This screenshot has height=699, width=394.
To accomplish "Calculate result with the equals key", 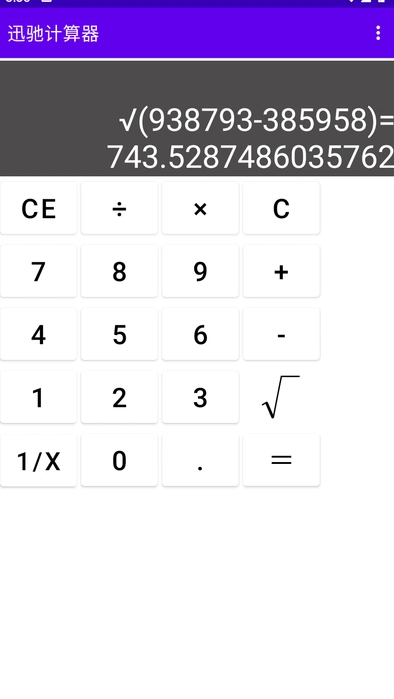I will coord(281,461).
